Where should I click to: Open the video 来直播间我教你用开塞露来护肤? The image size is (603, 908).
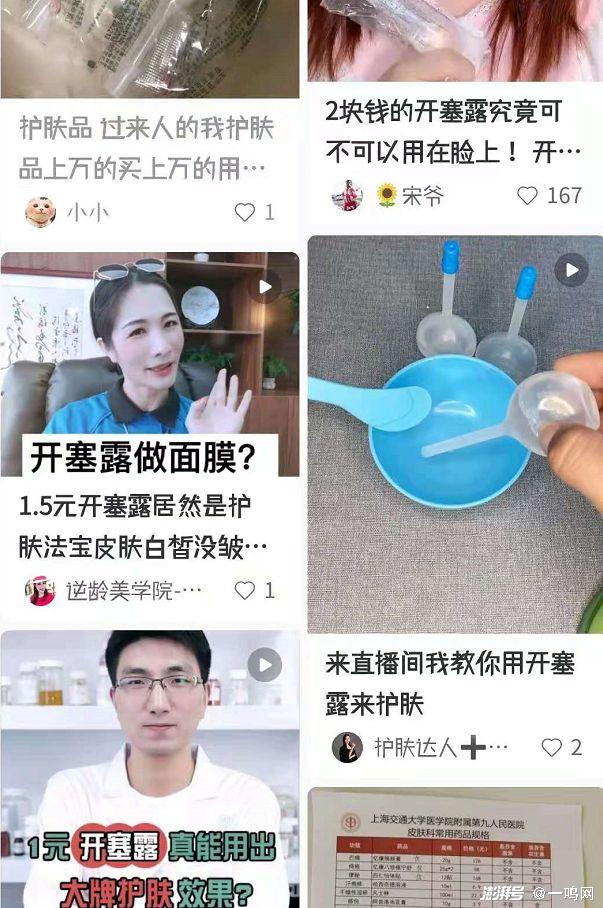point(455,434)
